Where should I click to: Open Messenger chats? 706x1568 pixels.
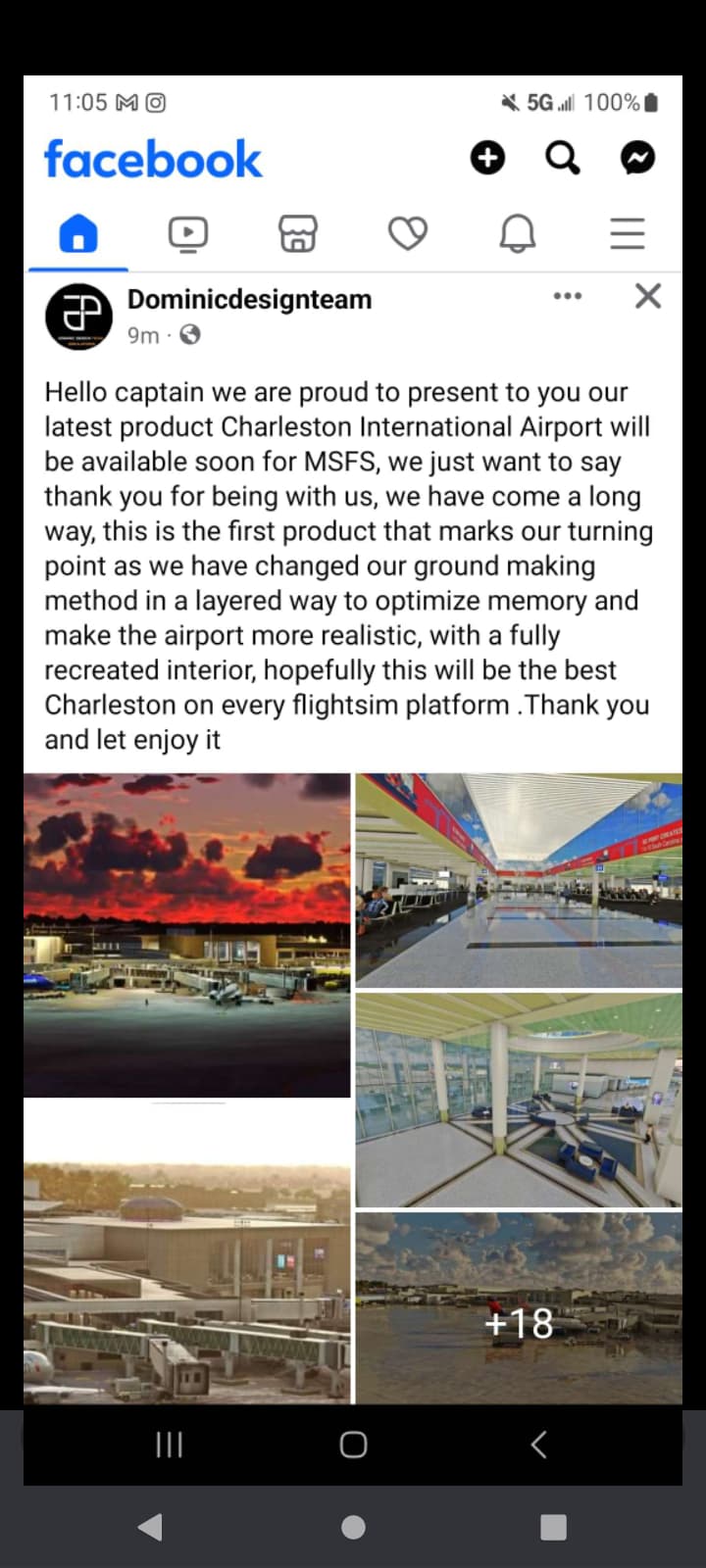[637, 158]
